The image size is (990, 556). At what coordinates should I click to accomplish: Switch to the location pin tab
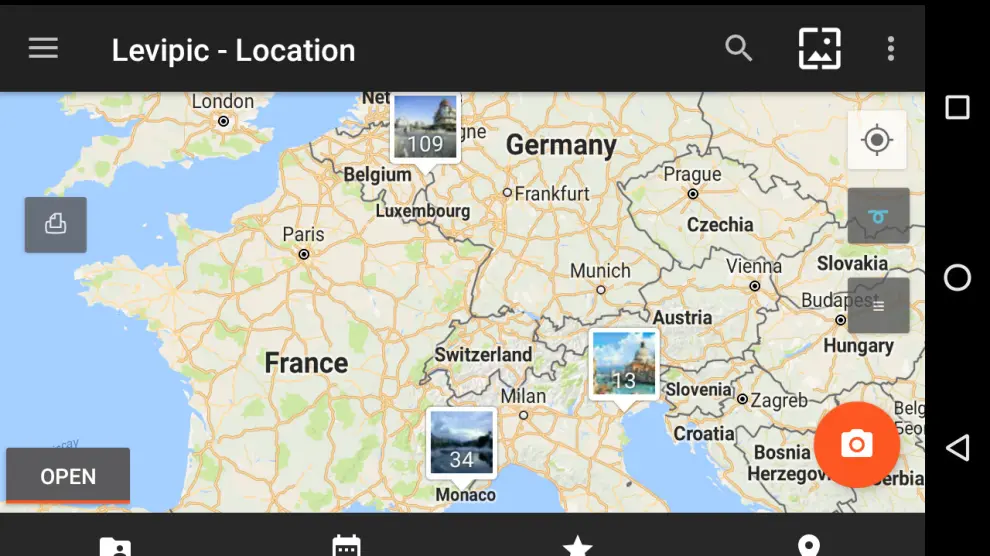[x=808, y=546]
